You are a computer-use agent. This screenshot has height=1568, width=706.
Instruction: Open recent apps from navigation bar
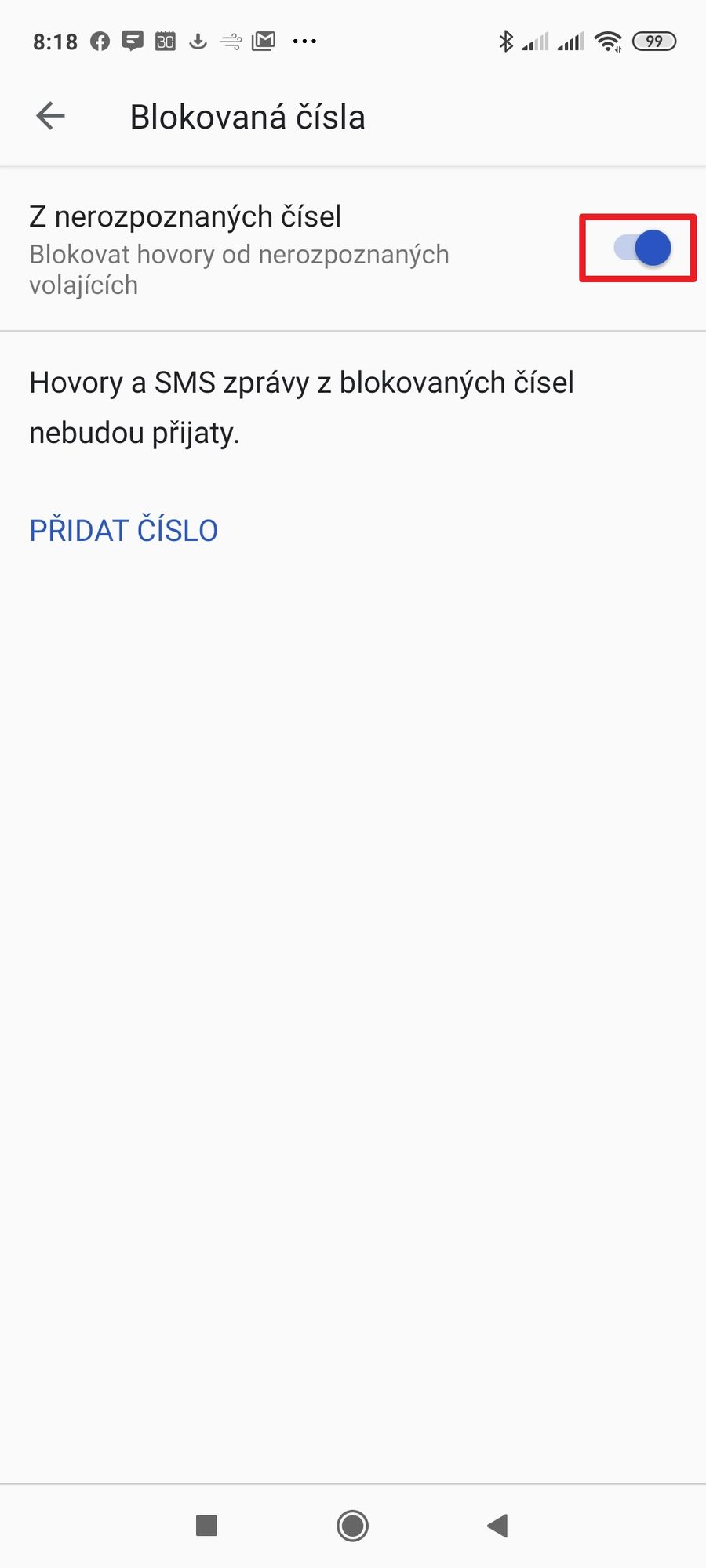pos(206,1526)
